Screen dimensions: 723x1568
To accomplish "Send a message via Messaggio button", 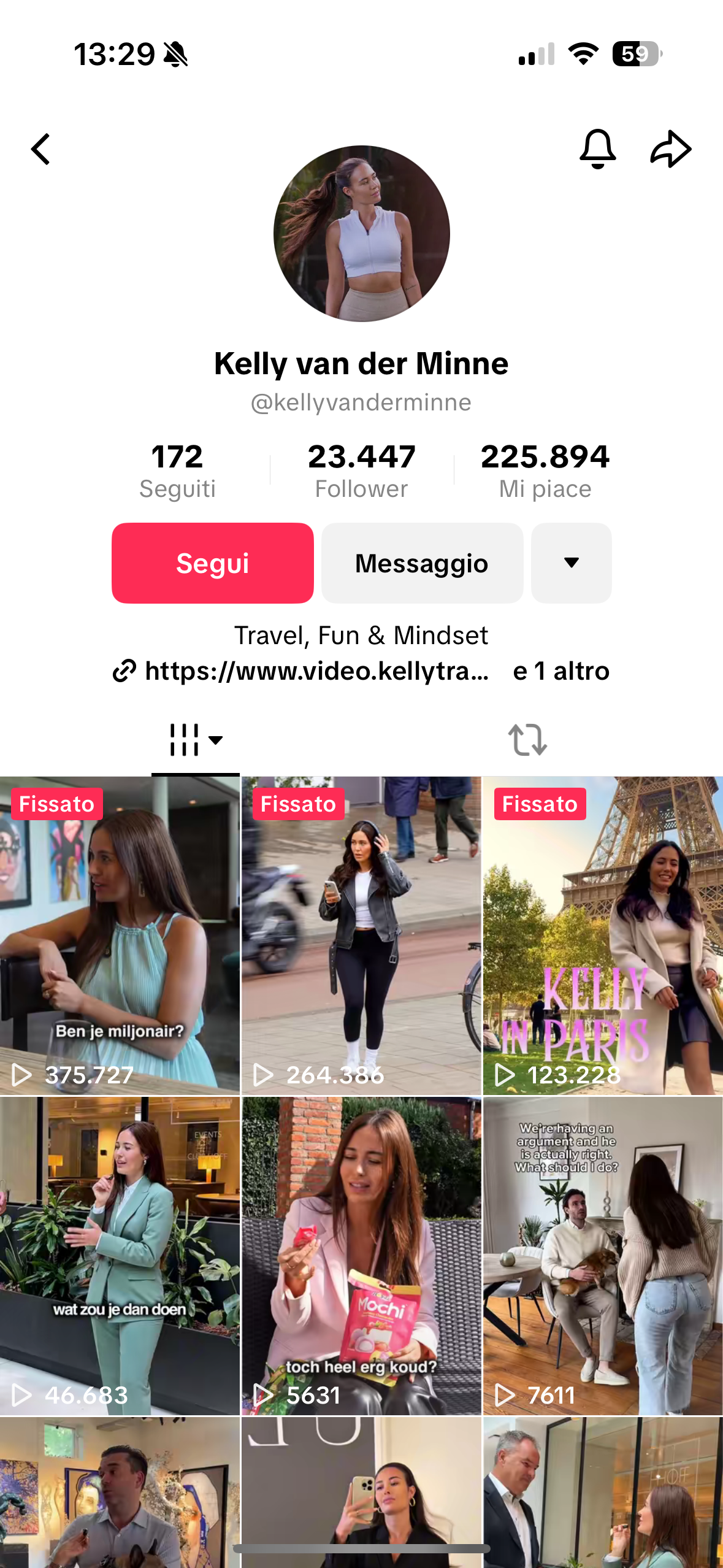I will click(x=422, y=563).
